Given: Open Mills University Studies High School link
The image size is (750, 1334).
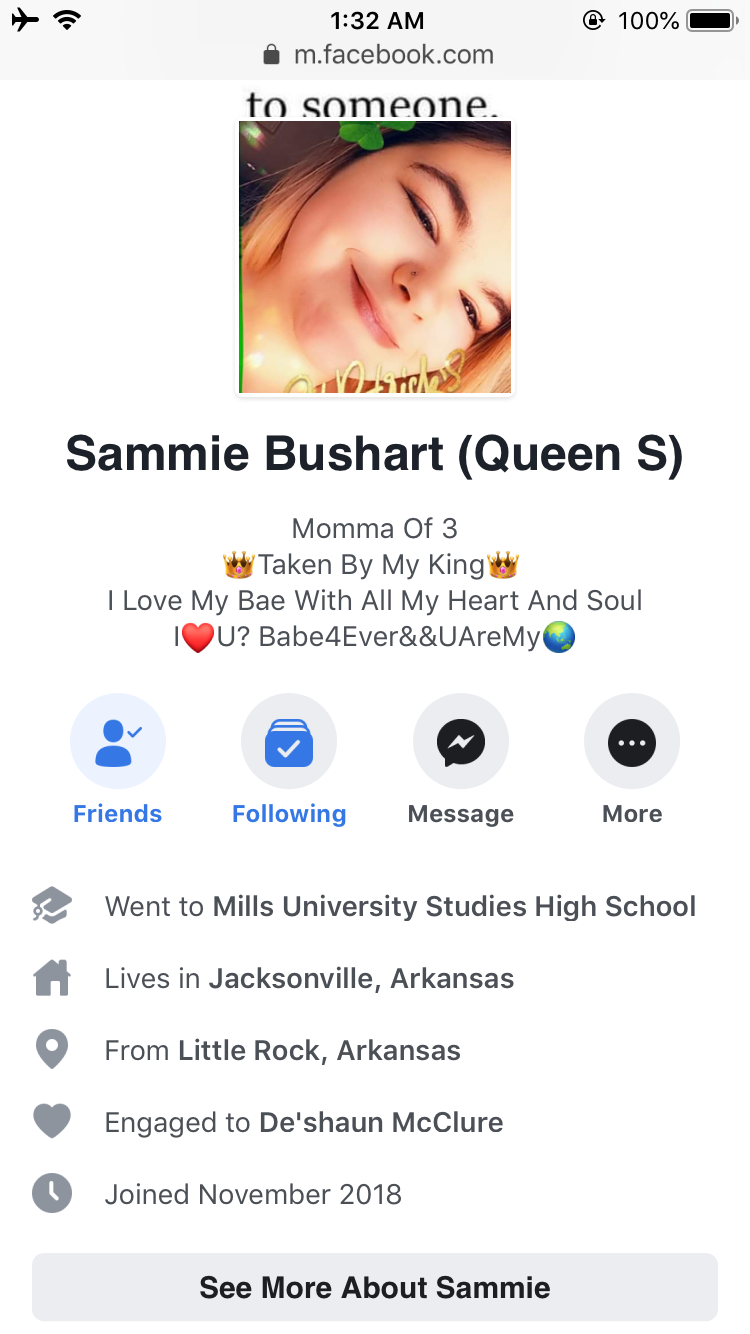Looking at the screenshot, I should point(454,906).
